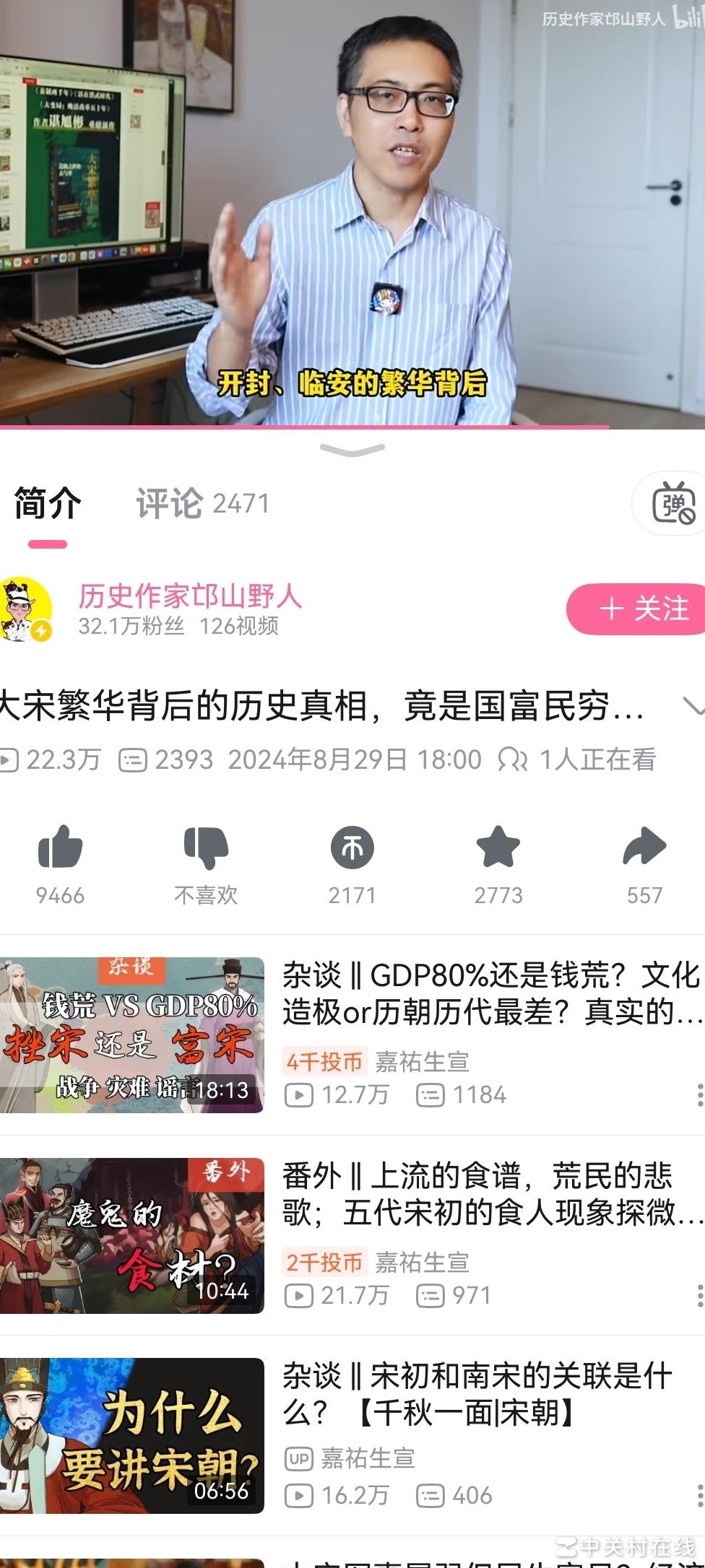Expand the video title description chevron

tap(693, 705)
